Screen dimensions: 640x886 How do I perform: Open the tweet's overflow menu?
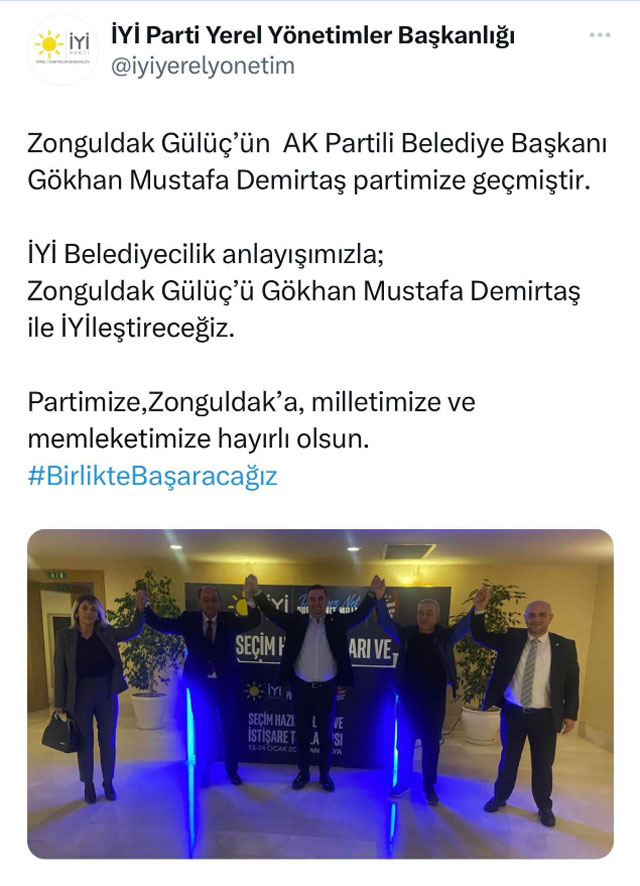[x=599, y=35]
